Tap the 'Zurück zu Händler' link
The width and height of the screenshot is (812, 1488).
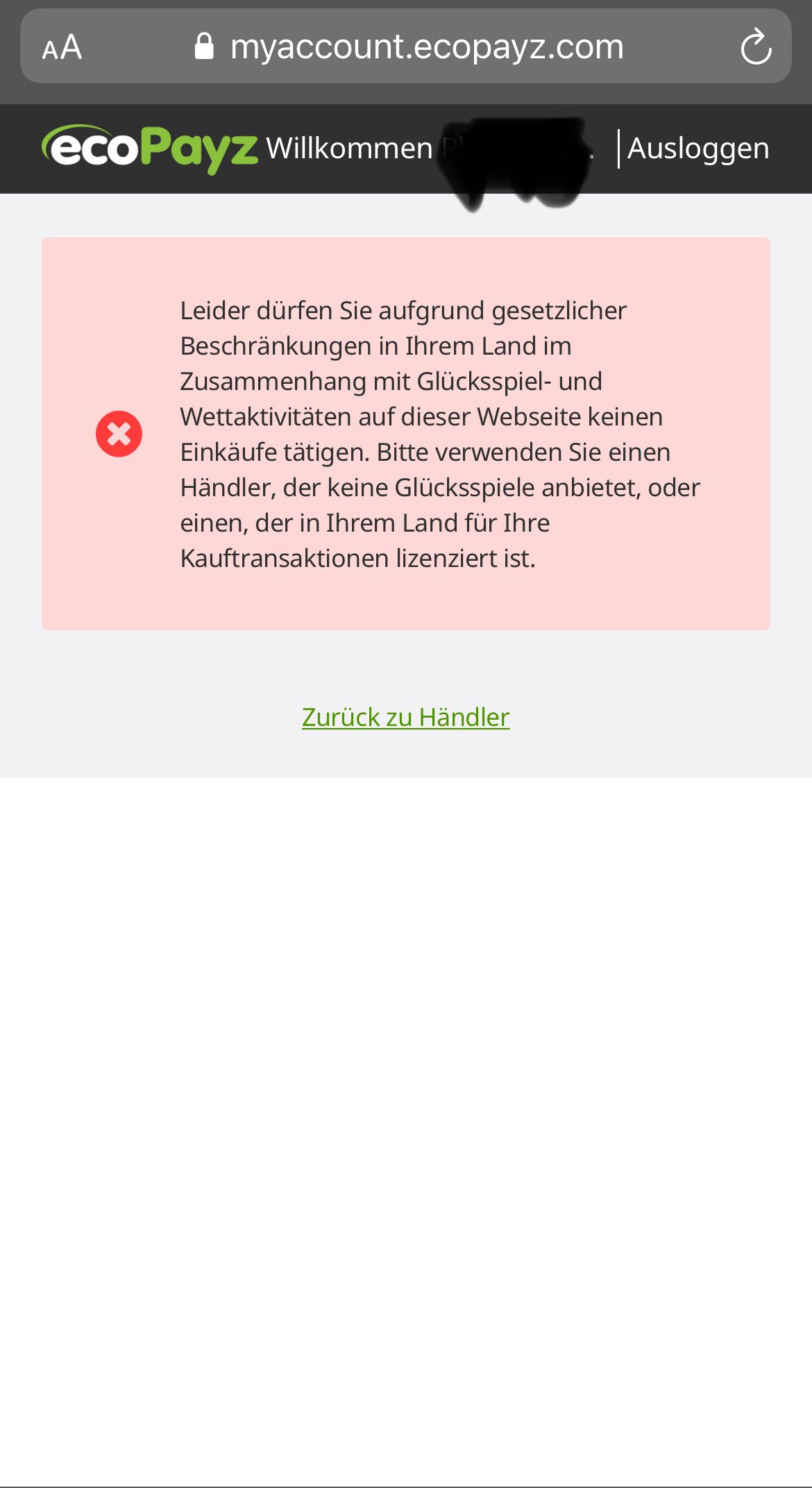pos(405,717)
